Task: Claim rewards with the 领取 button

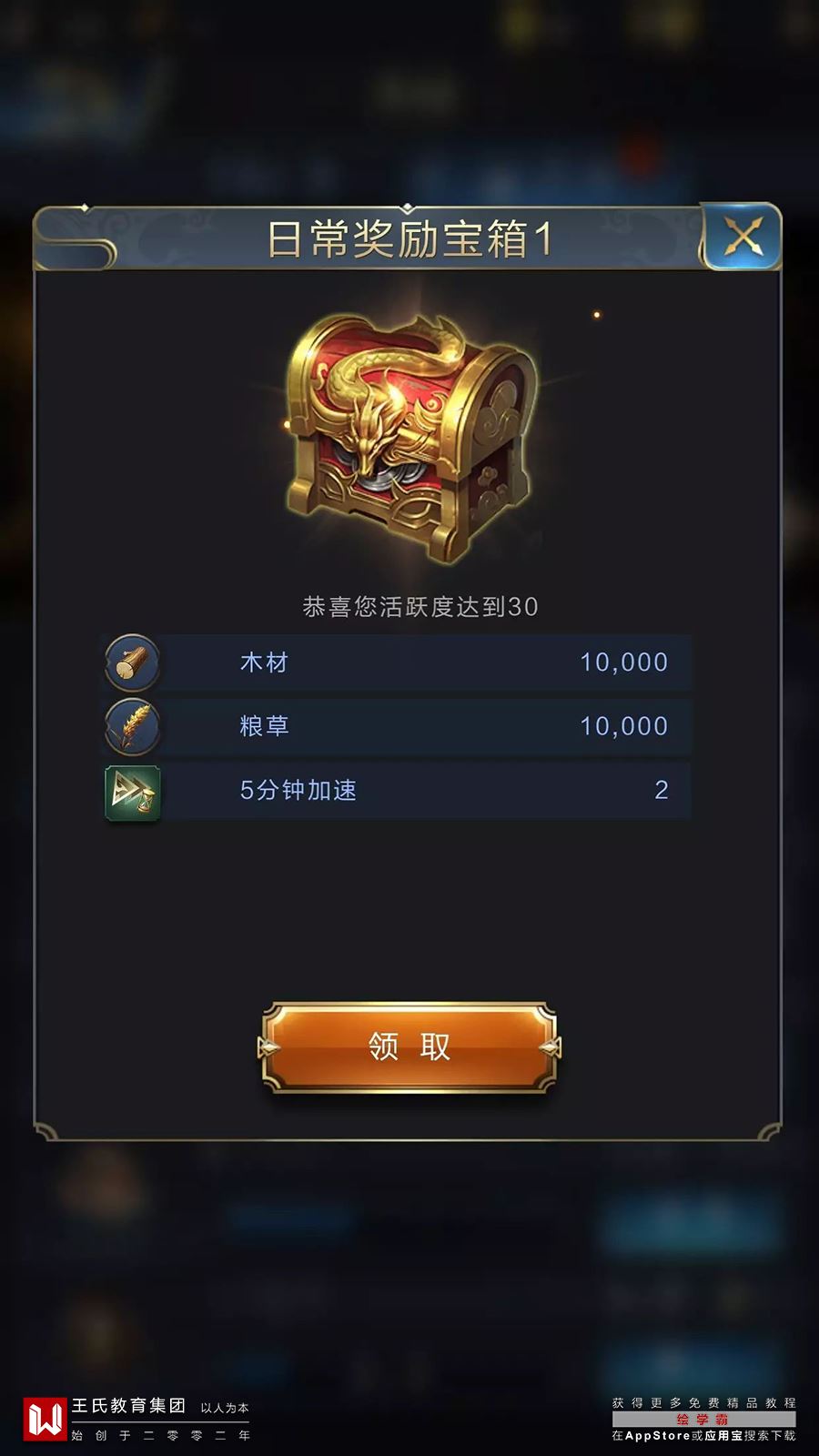Action: point(409,1046)
